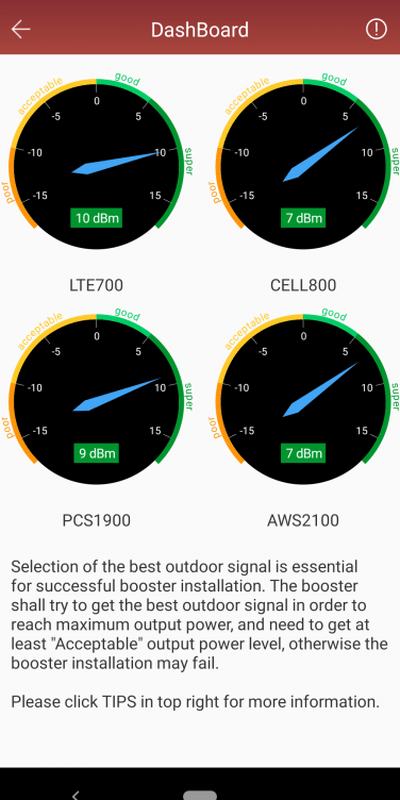Open the TIPS info icon

click(377, 30)
